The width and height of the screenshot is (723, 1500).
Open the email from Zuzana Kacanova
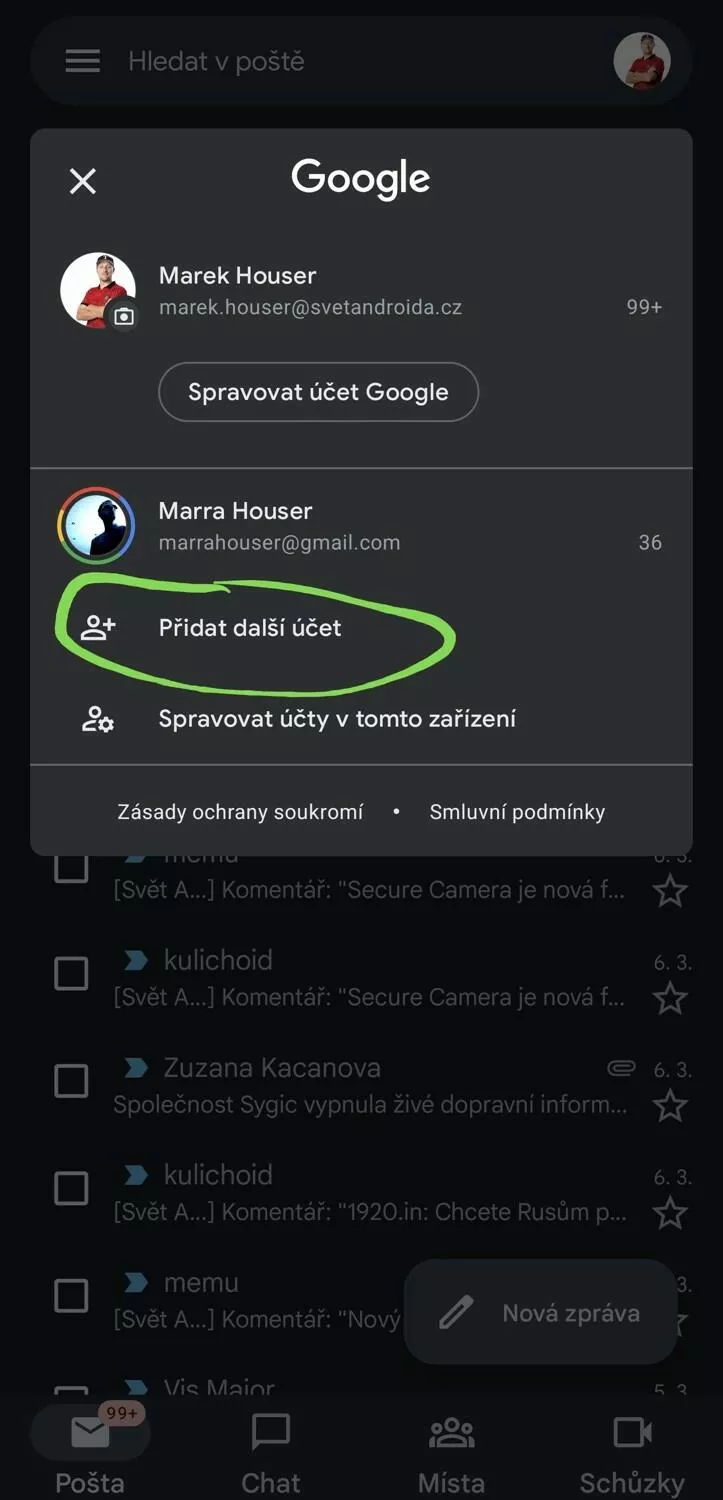pyautogui.click(x=370, y=1086)
